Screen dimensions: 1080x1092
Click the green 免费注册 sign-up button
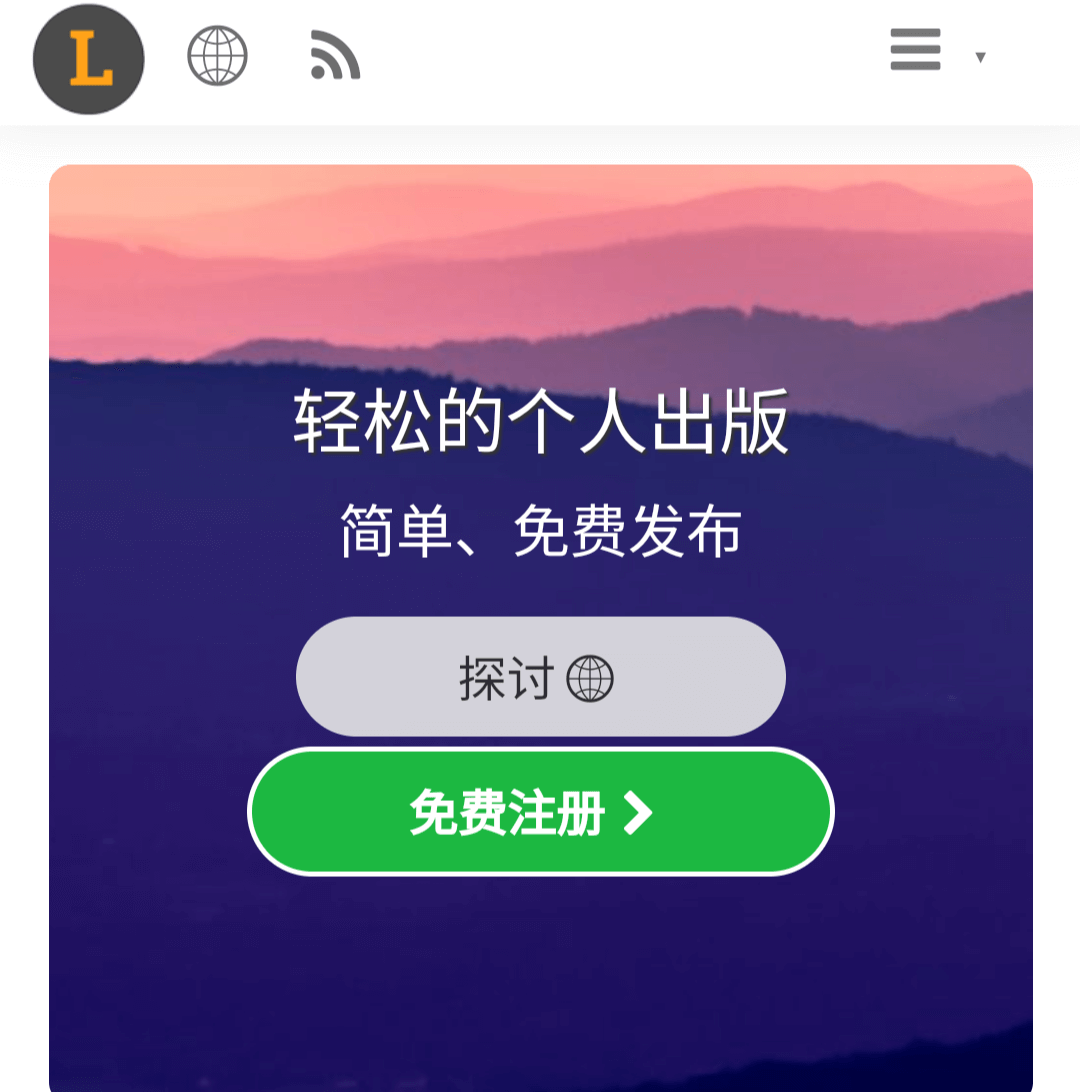point(540,812)
